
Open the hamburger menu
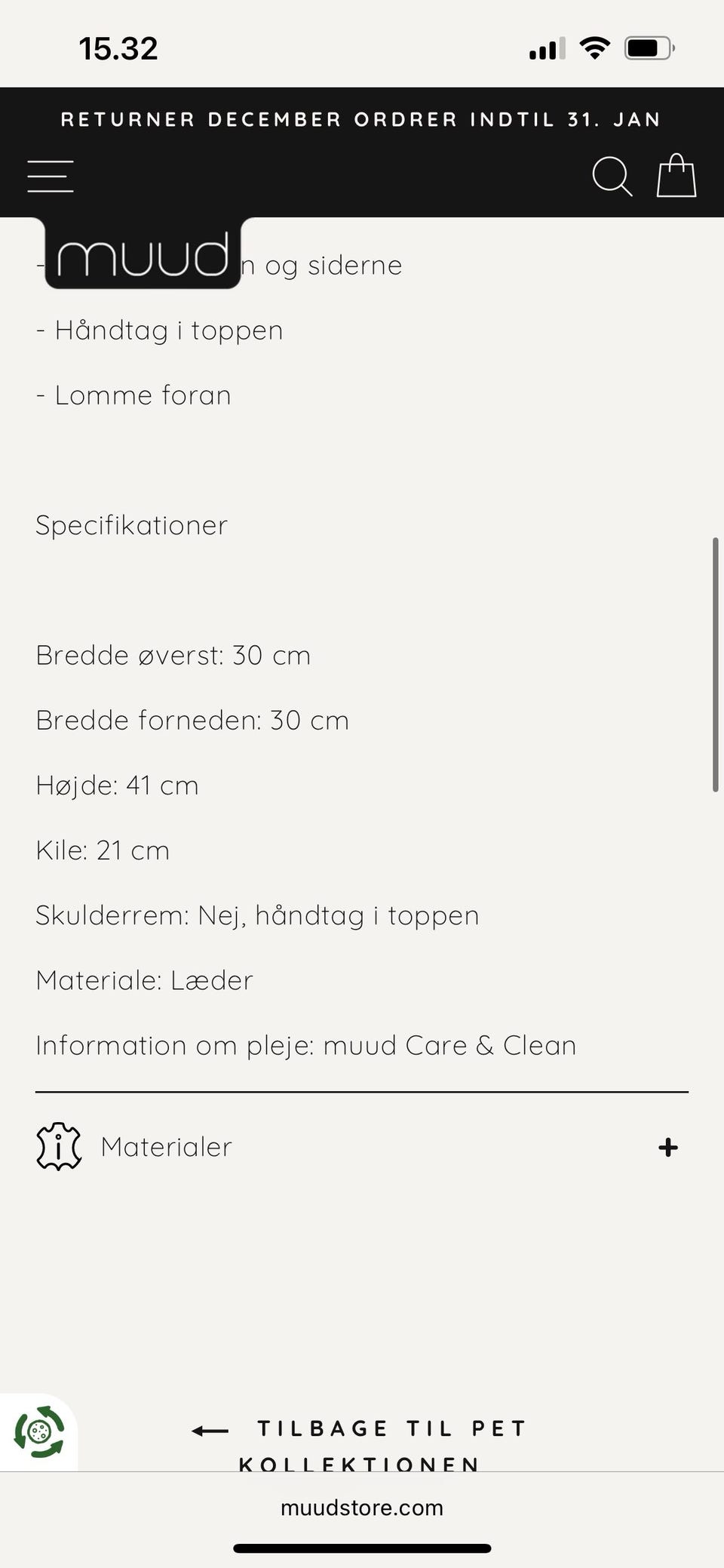click(x=51, y=177)
